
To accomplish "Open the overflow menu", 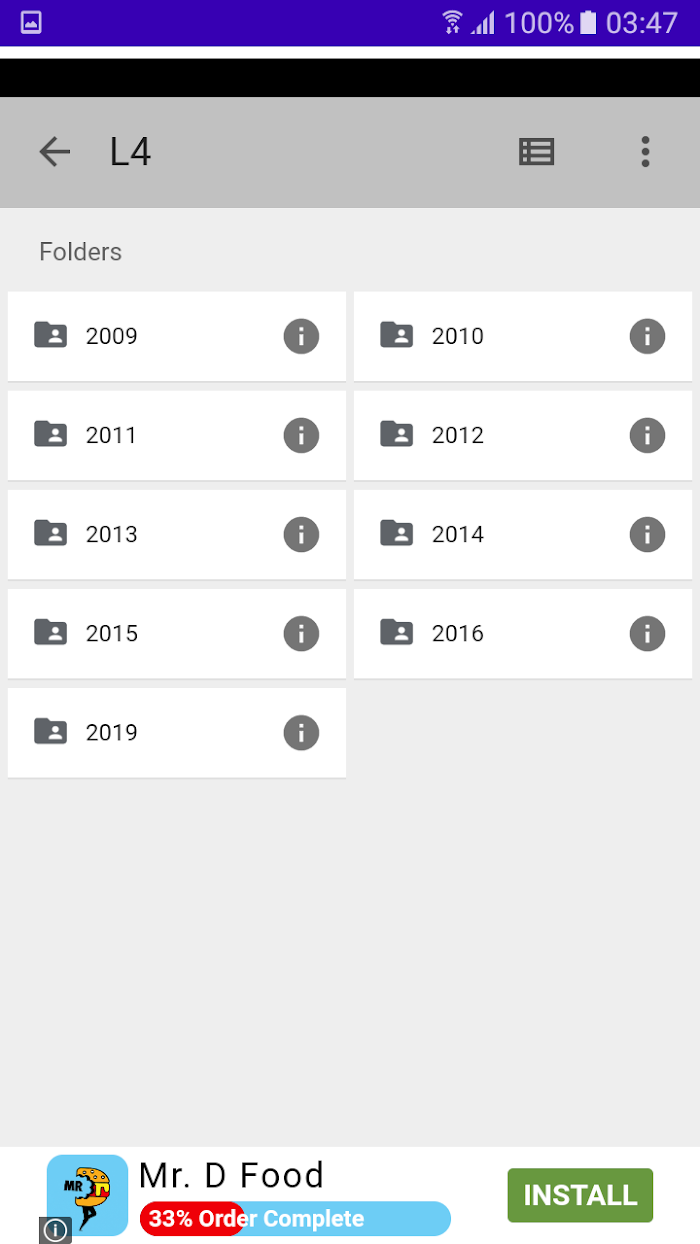I will tap(645, 152).
